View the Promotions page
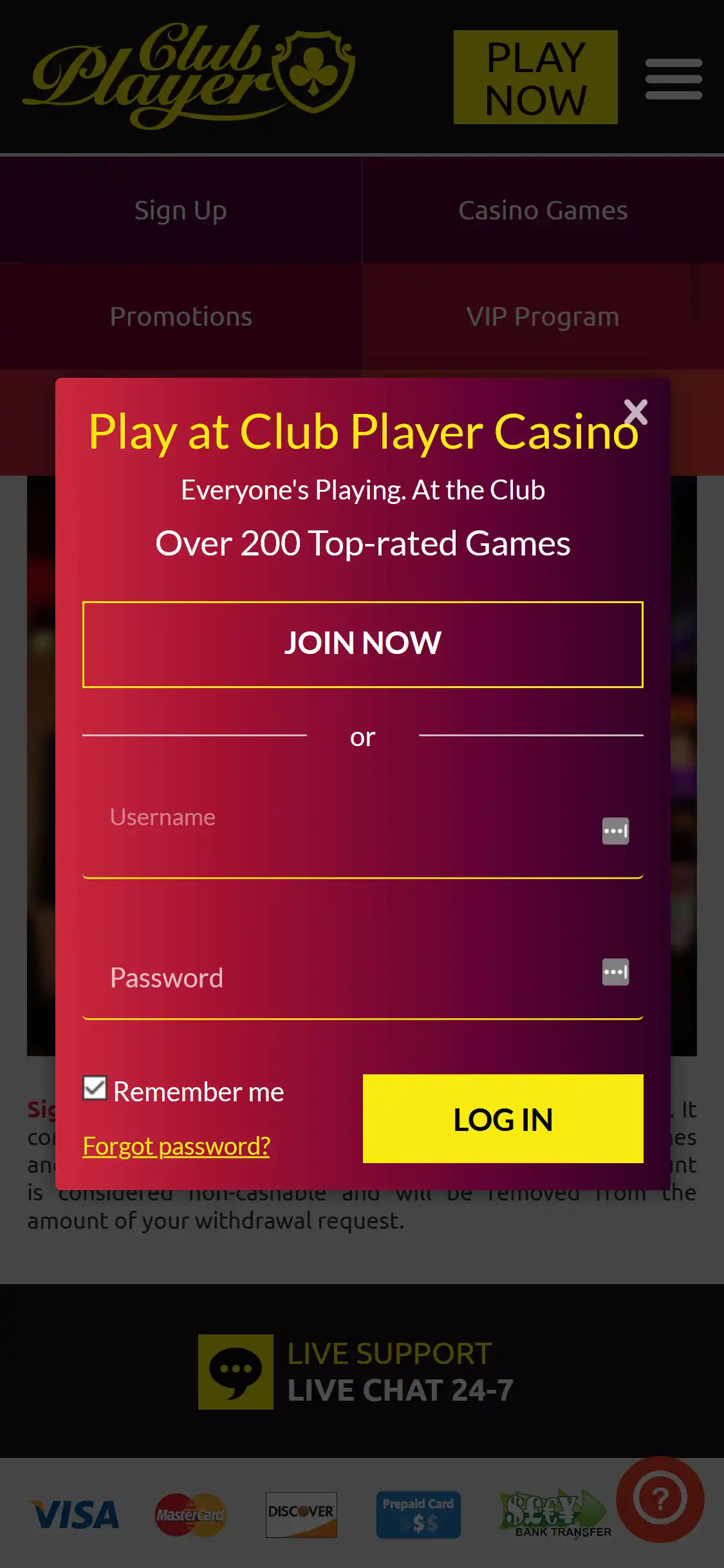The image size is (724, 1568). (x=181, y=317)
